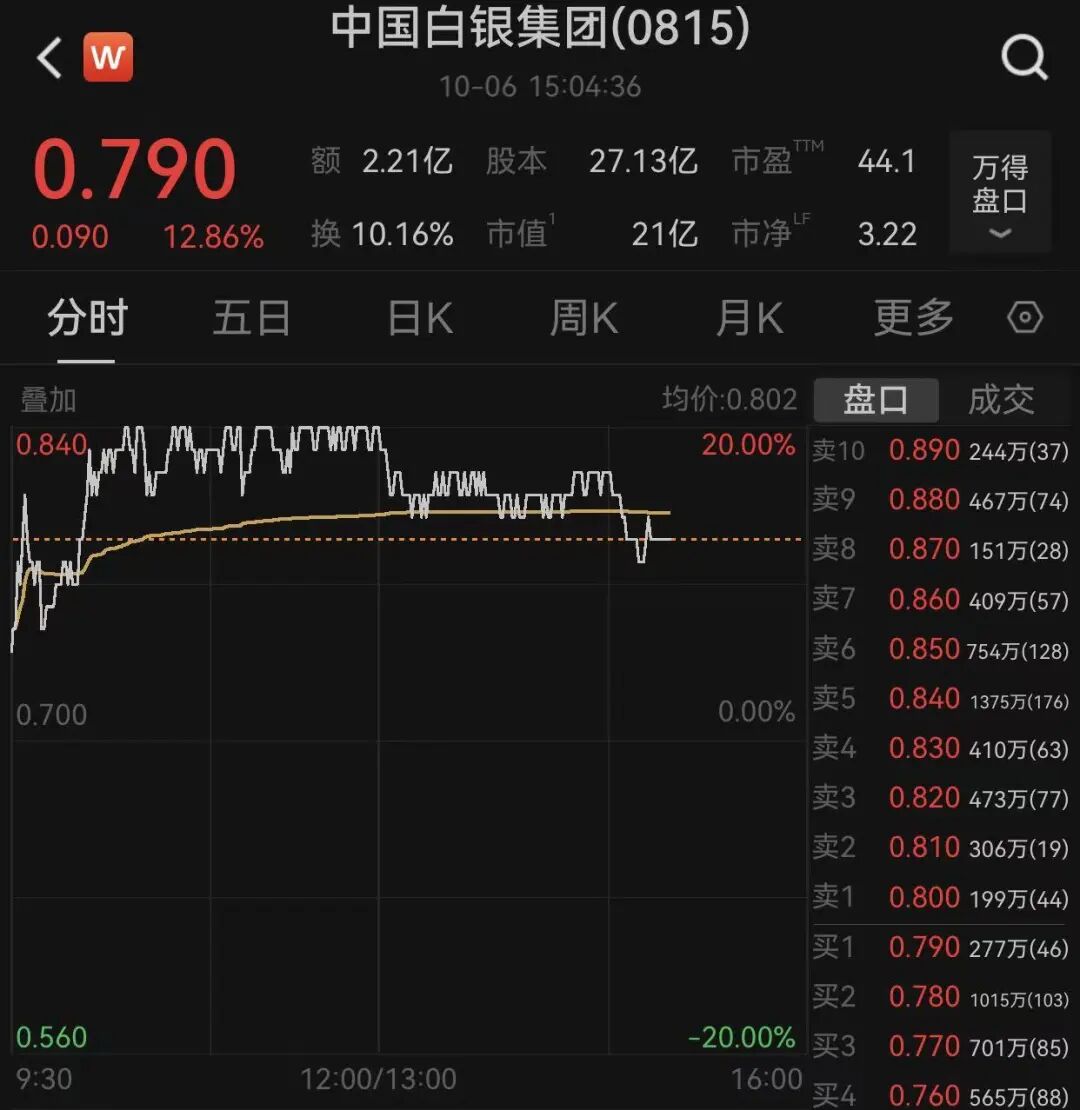Tap 叠加 to overlay a comparison
Viewport: 1080px width, 1110px height.
pyautogui.click(x=49, y=400)
